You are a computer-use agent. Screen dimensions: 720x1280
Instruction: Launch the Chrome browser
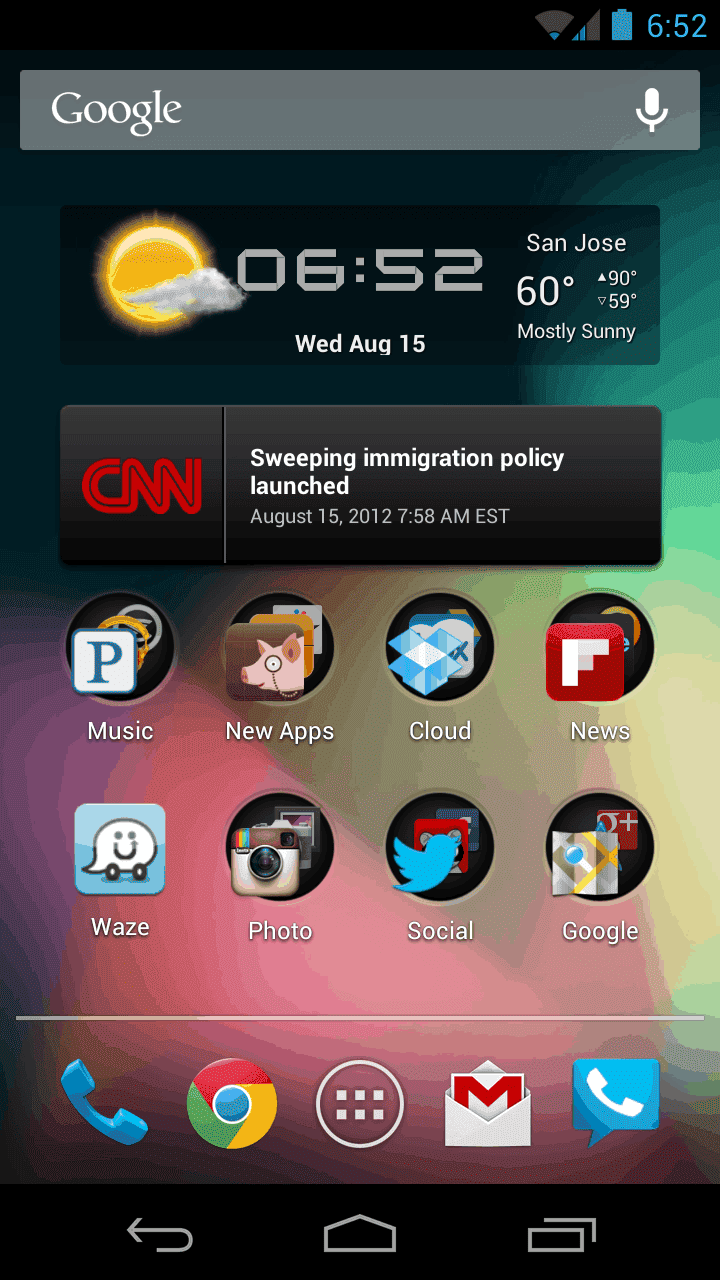(232, 1104)
